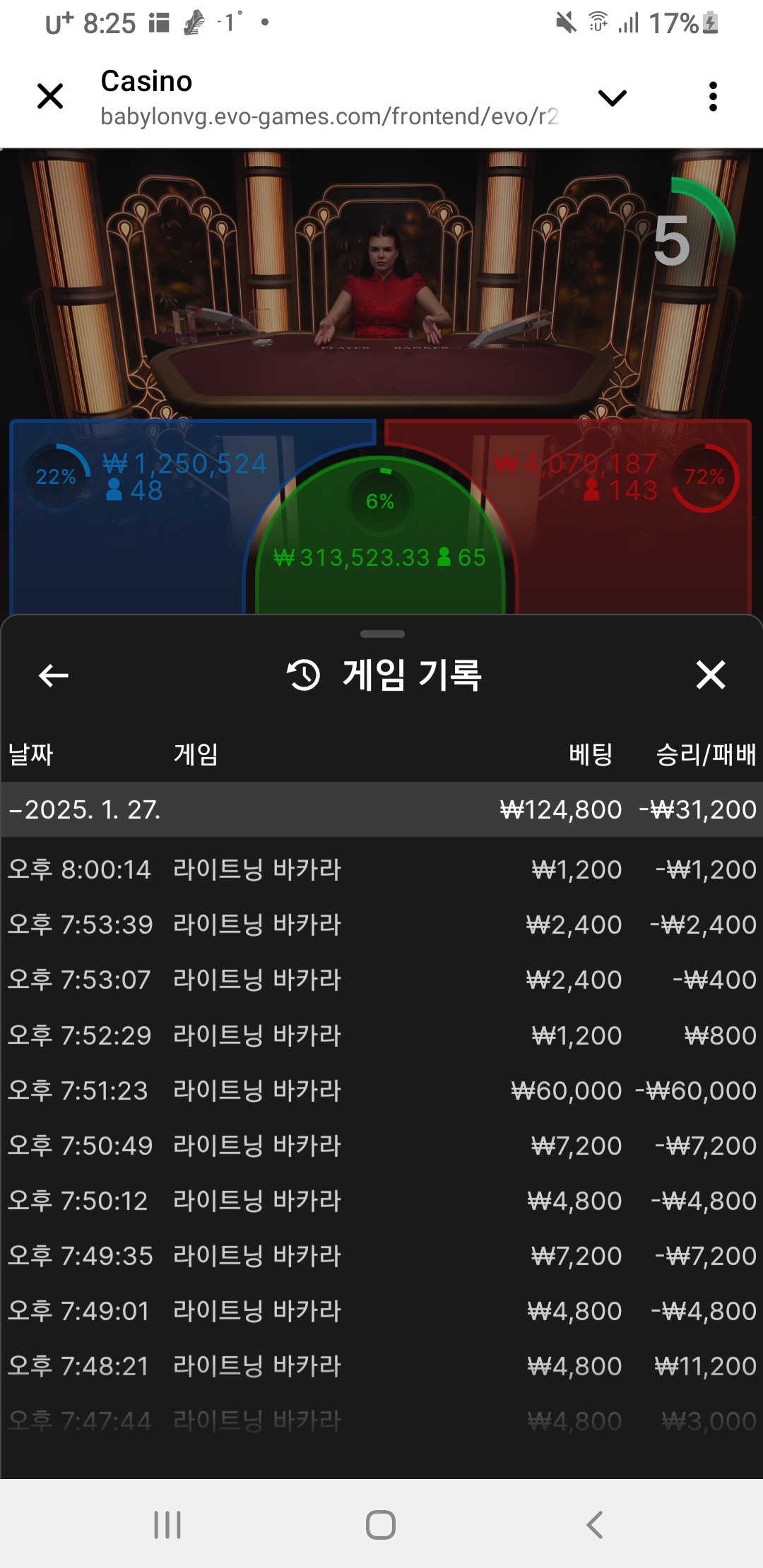Open the browser overflow menu
Image resolution: width=763 pixels, height=1568 pixels.
tap(713, 97)
